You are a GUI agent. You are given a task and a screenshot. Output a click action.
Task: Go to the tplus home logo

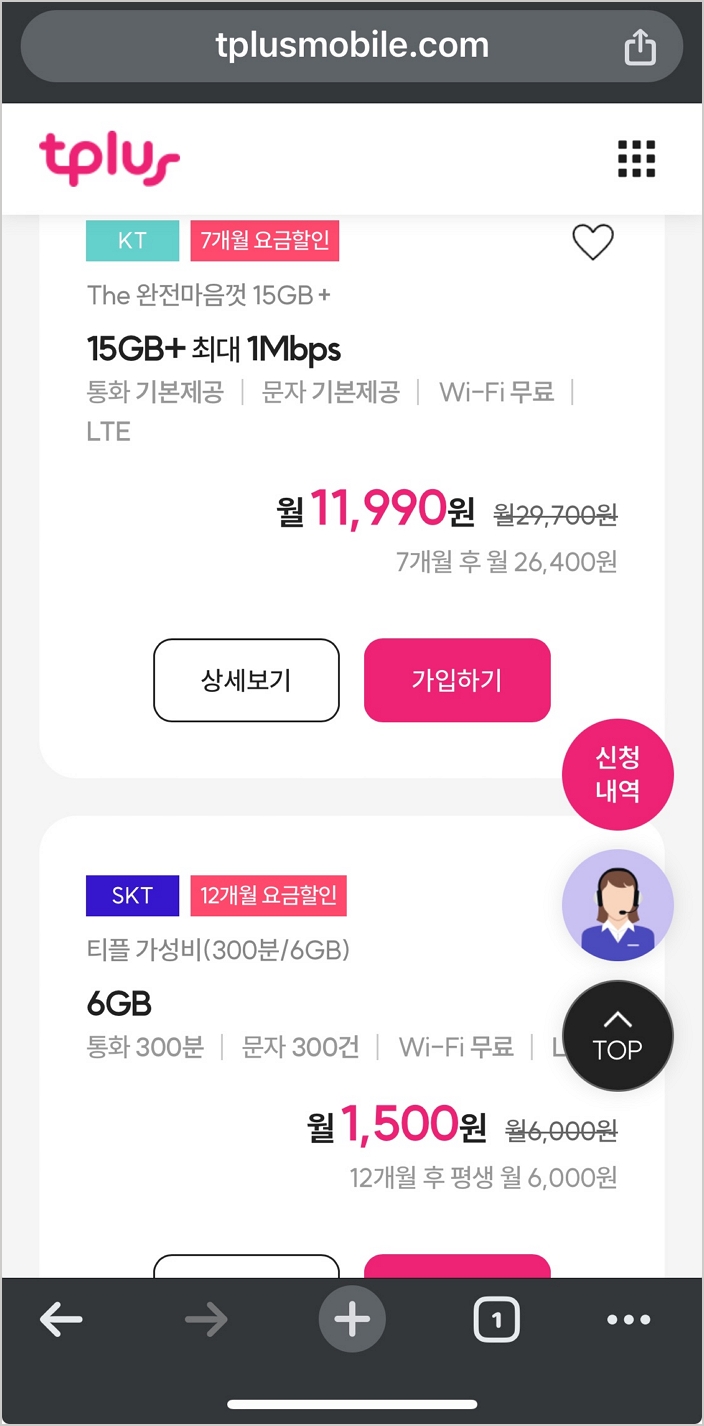pyautogui.click(x=110, y=159)
